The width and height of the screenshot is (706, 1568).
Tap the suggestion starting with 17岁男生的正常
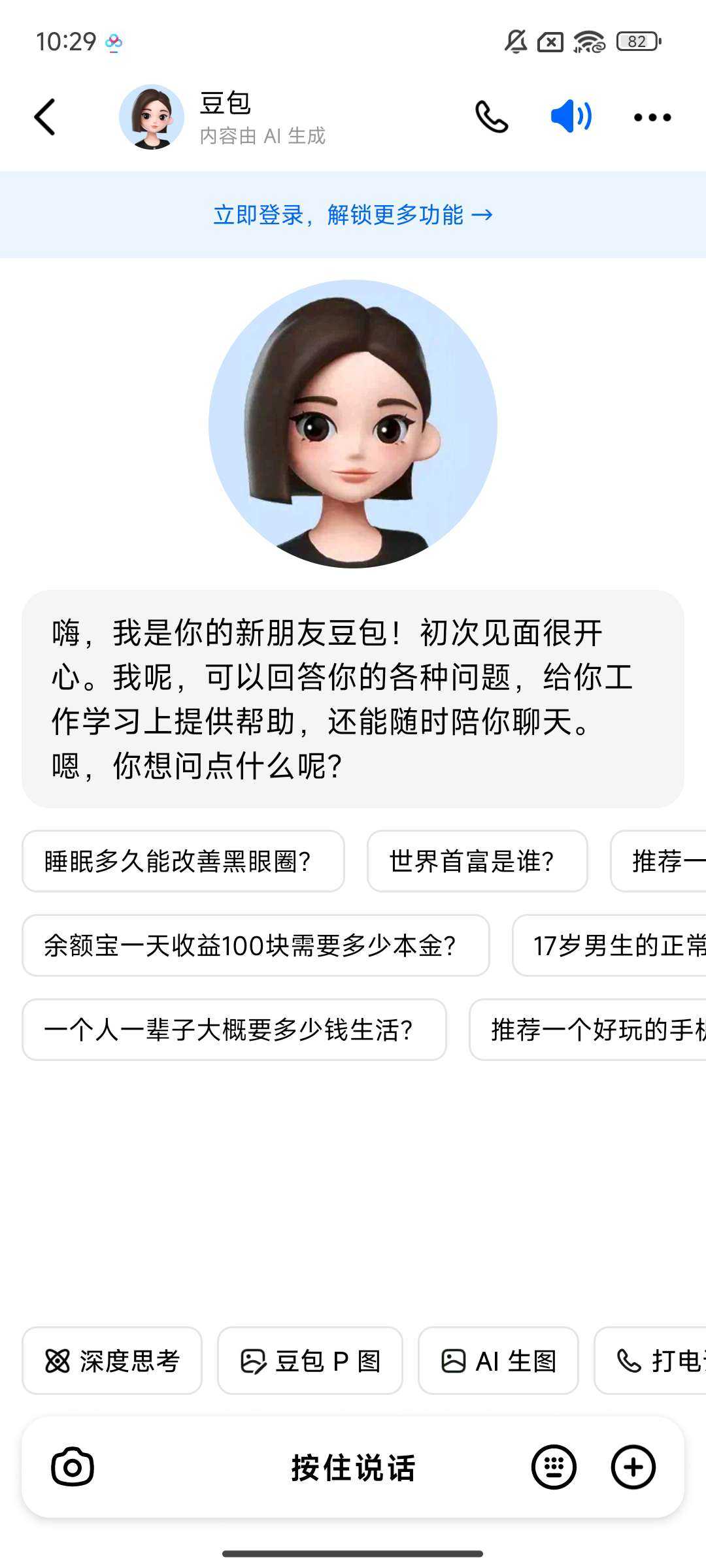(614, 945)
